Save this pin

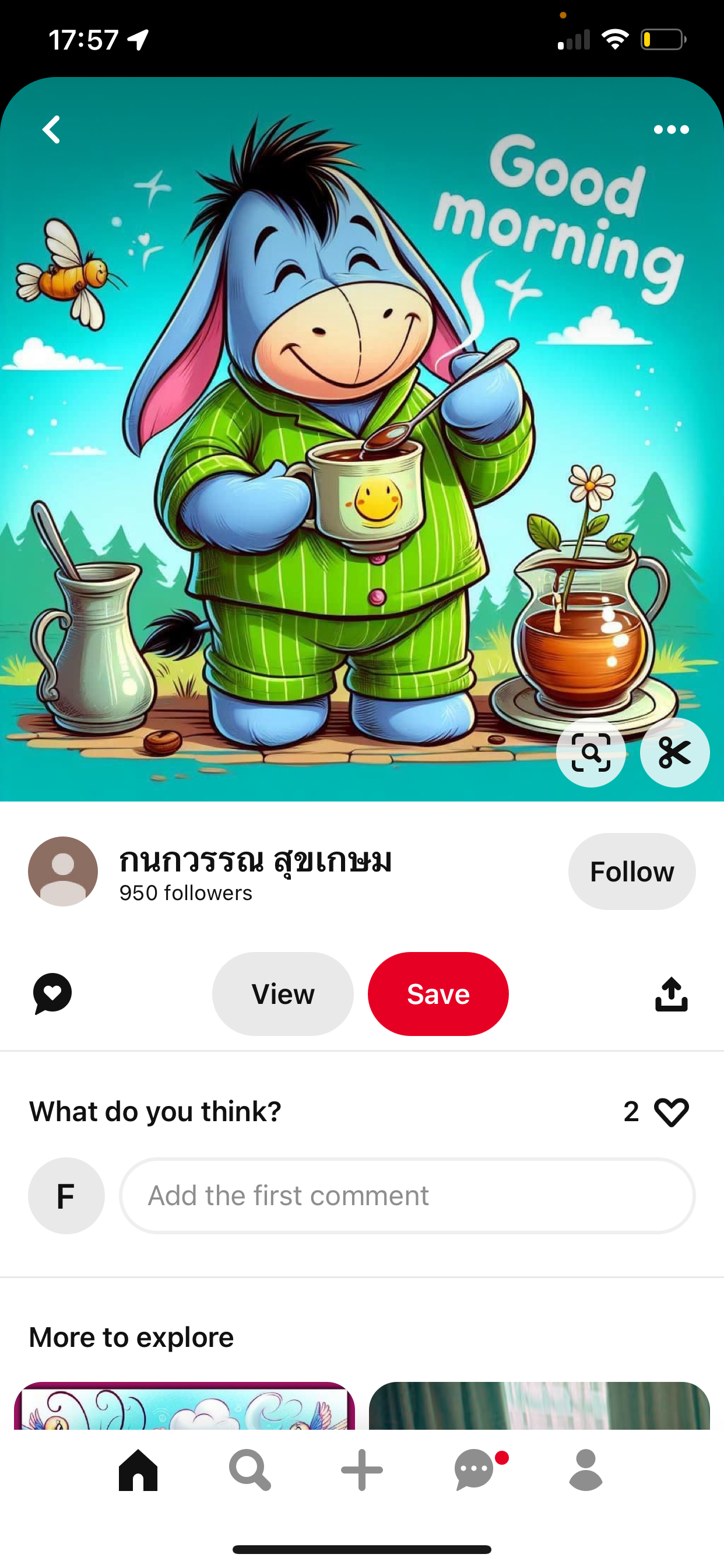[438, 993]
